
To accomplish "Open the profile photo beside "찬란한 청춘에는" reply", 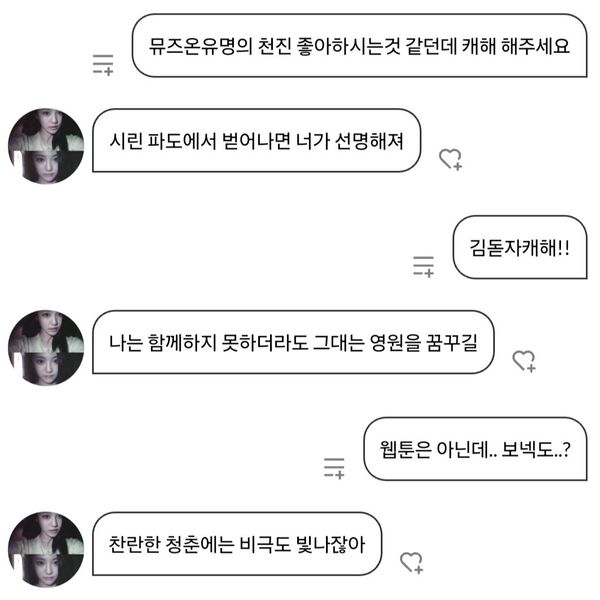I will (x=46, y=550).
